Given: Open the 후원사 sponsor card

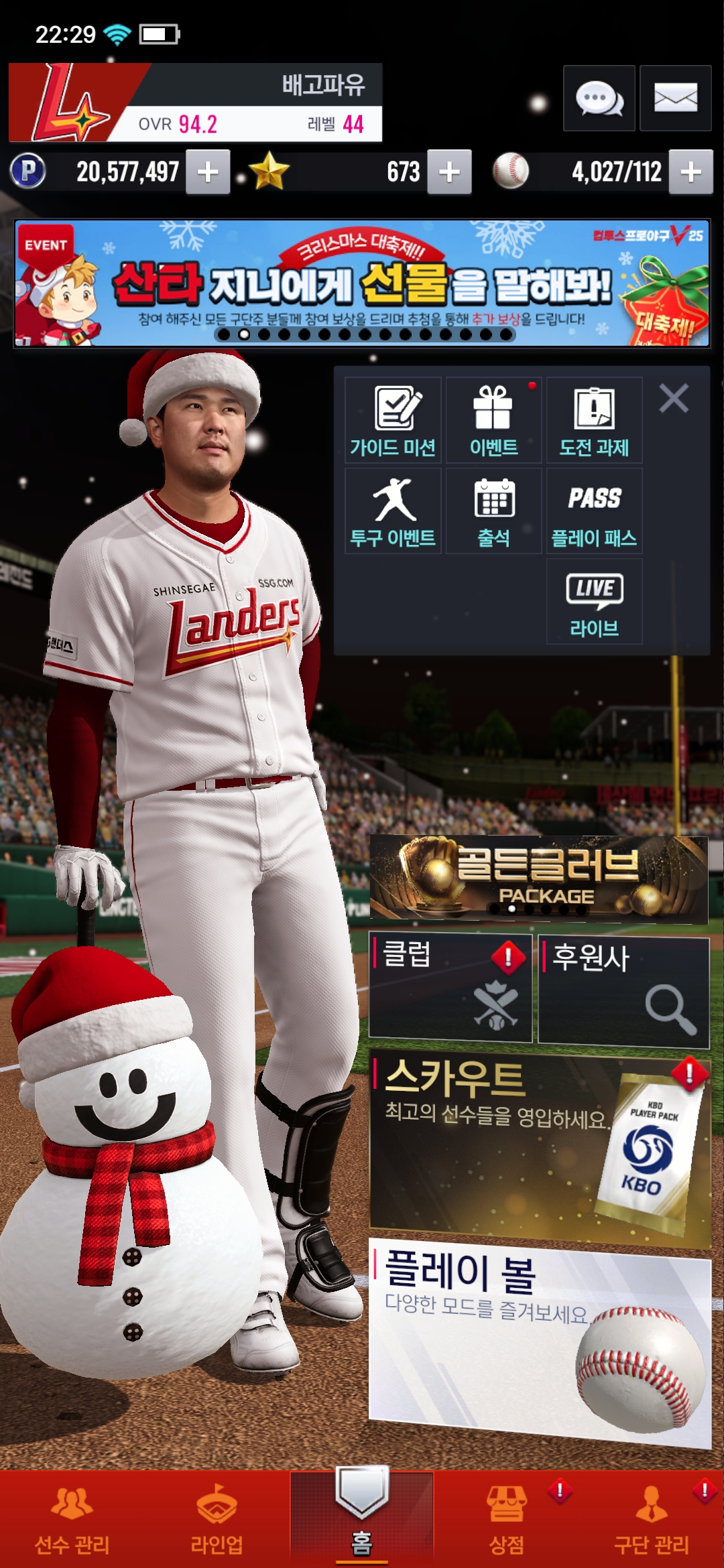Looking at the screenshot, I should 623,992.
